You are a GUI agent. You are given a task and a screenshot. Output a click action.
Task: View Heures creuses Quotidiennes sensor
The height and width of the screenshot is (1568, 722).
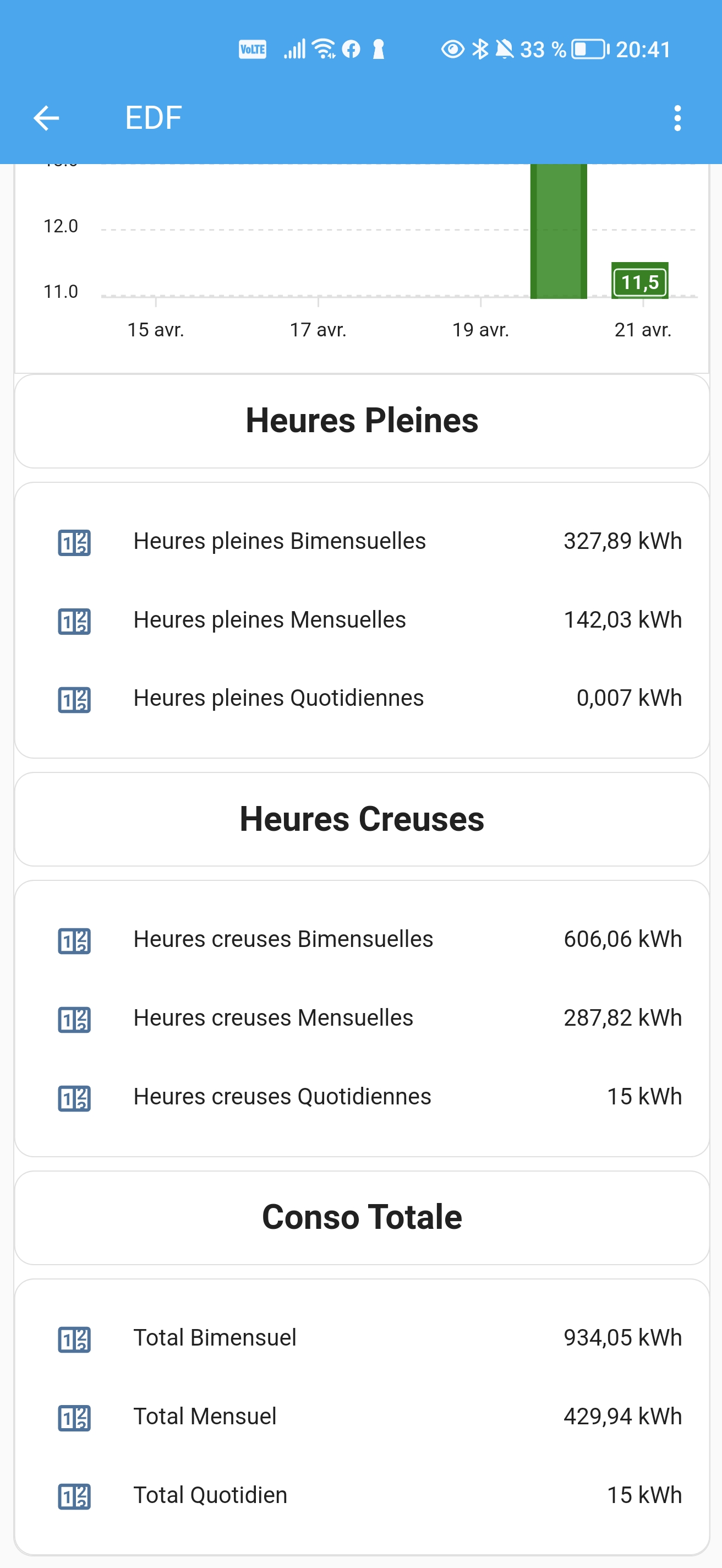click(362, 1097)
